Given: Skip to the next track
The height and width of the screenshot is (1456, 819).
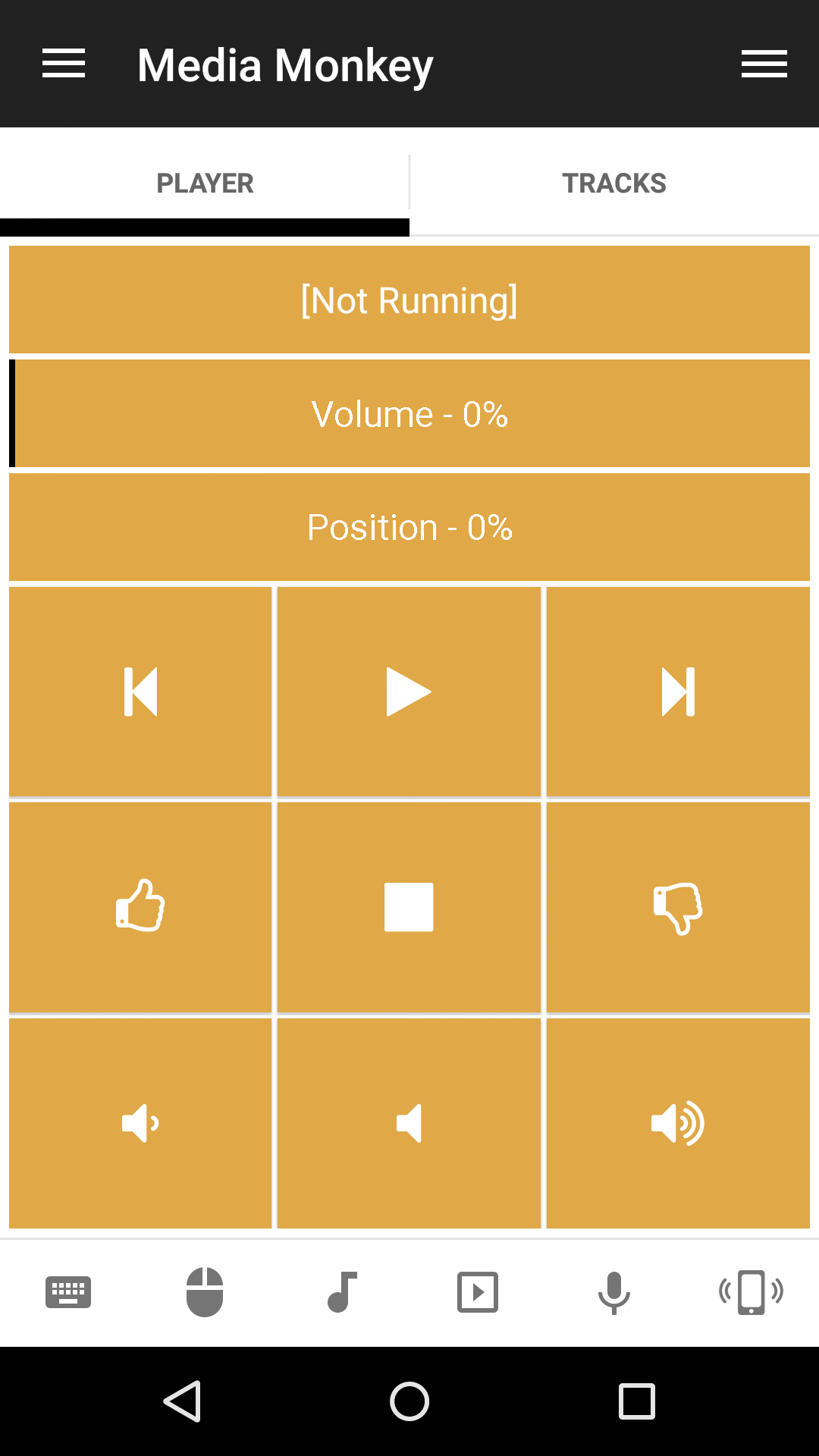Looking at the screenshot, I should [x=678, y=692].
